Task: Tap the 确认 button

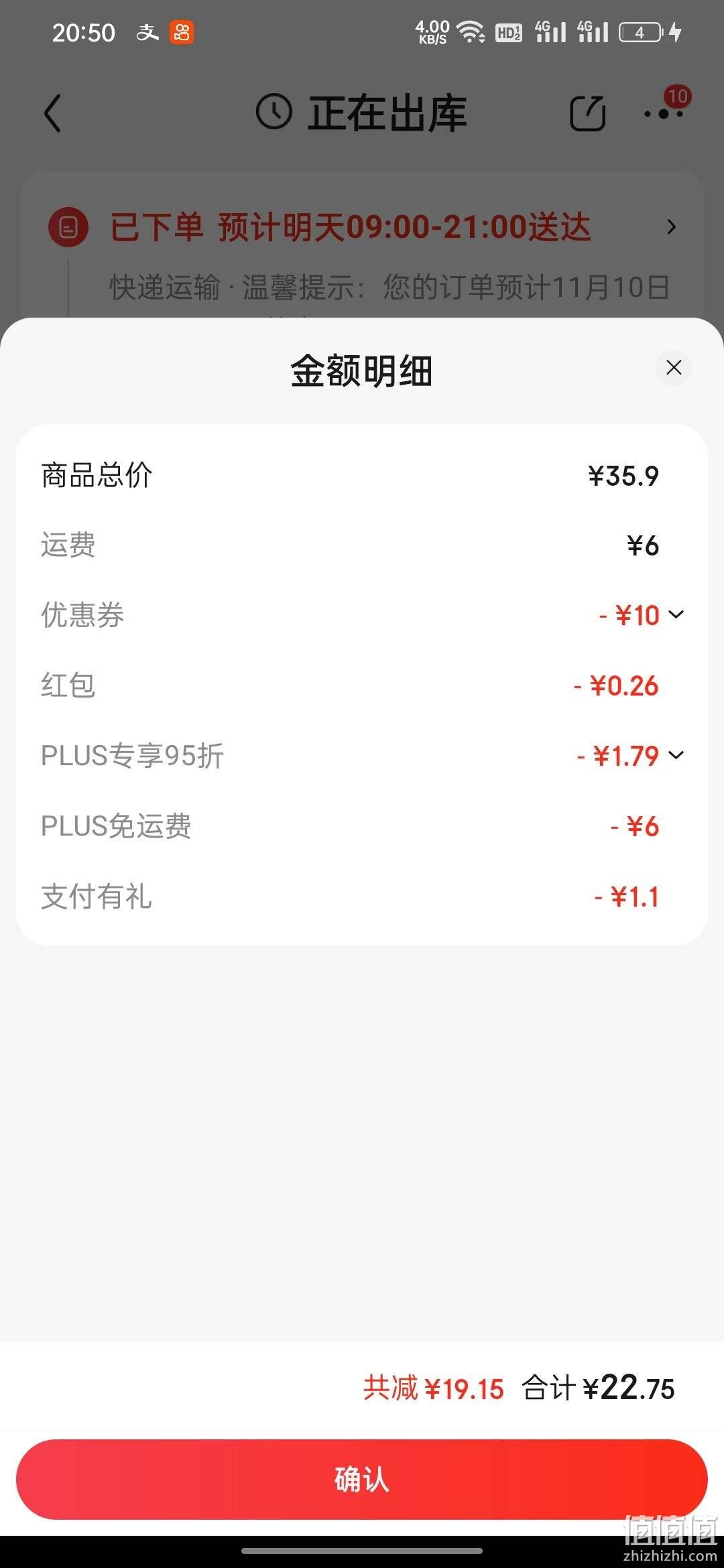Action: pyautogui.click(x=362, y=1479)
